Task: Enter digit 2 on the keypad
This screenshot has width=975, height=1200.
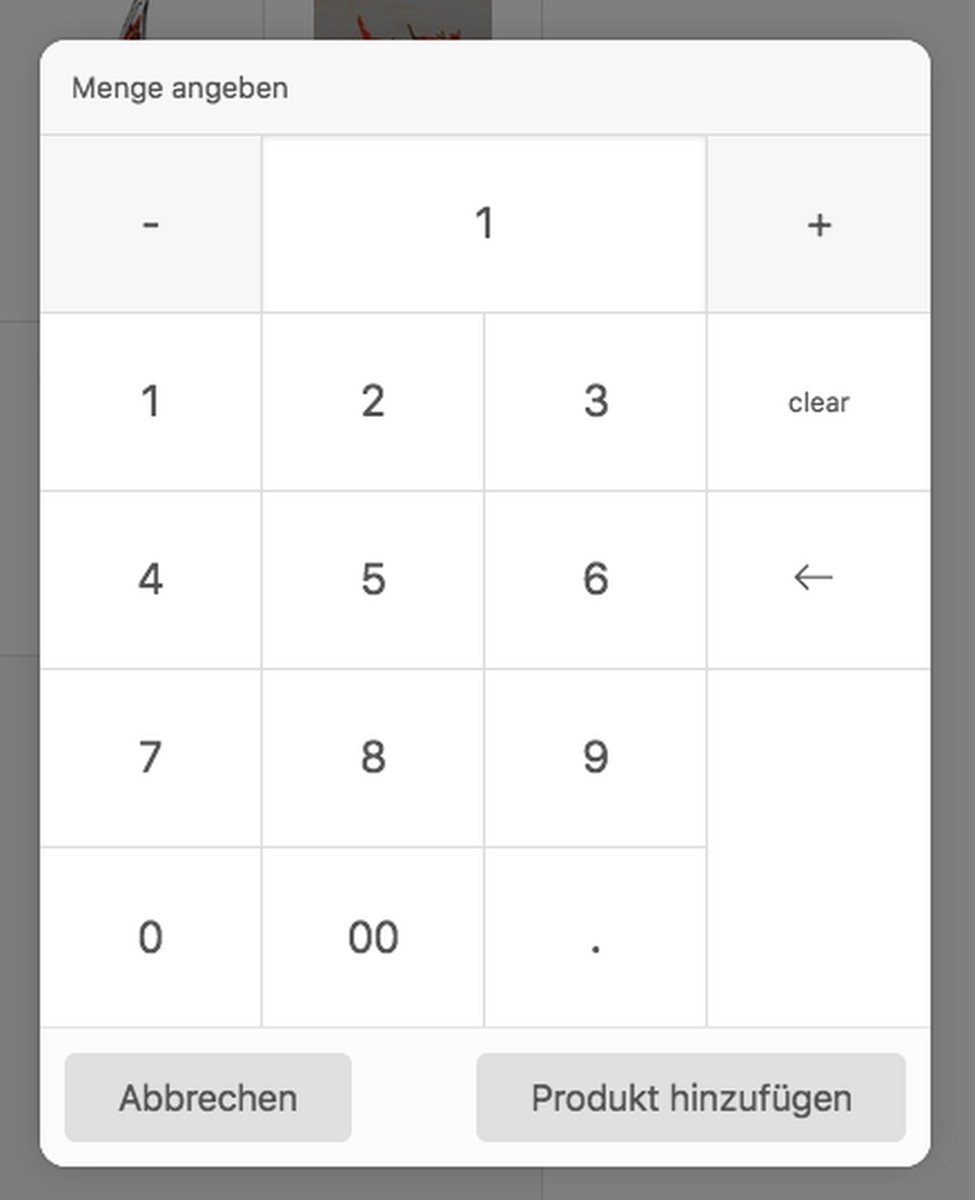Action: tap(373, 402)
